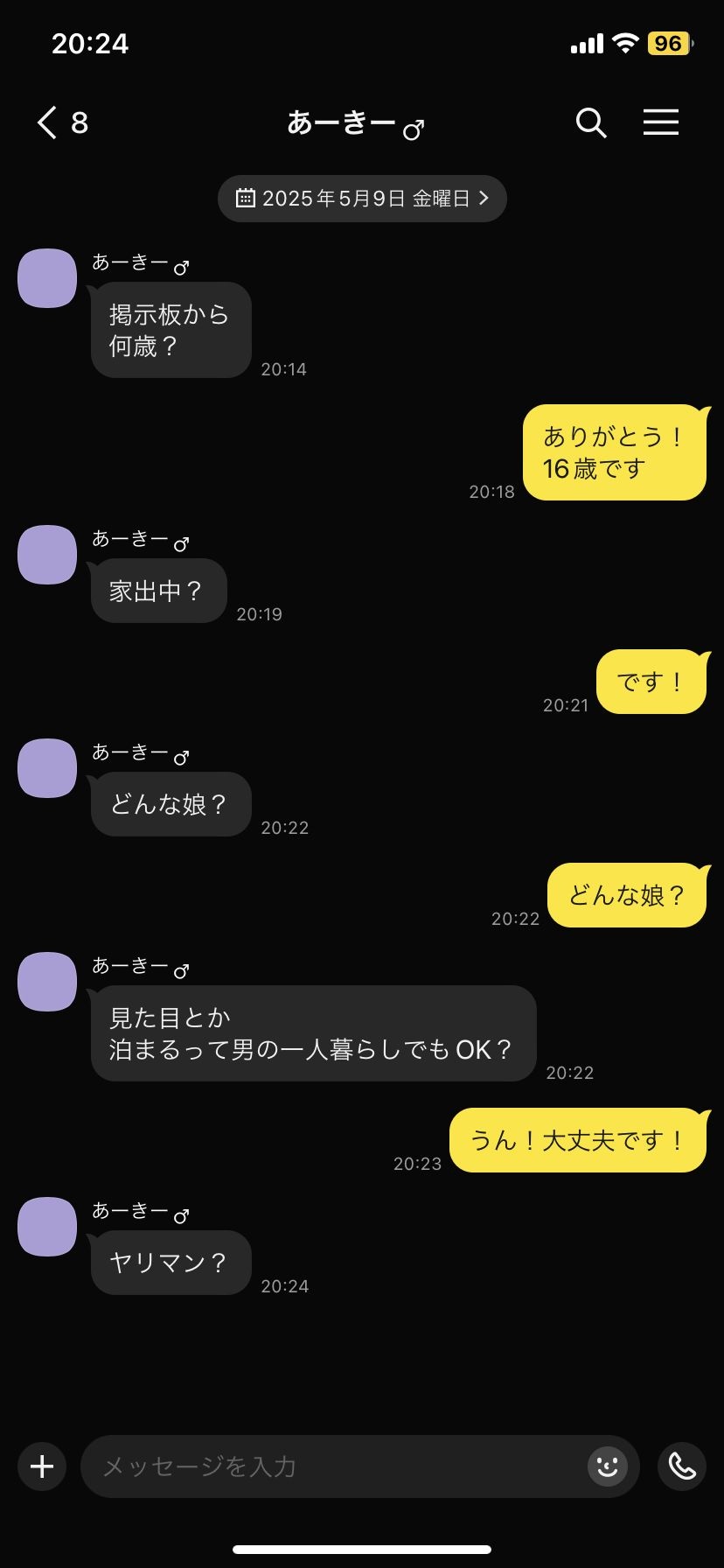Image resolution: width=724 pixels, height=1568 pixels.
Task: Open the 2025年5月9日 date picker chip
Action: click(x=362, y=199)
